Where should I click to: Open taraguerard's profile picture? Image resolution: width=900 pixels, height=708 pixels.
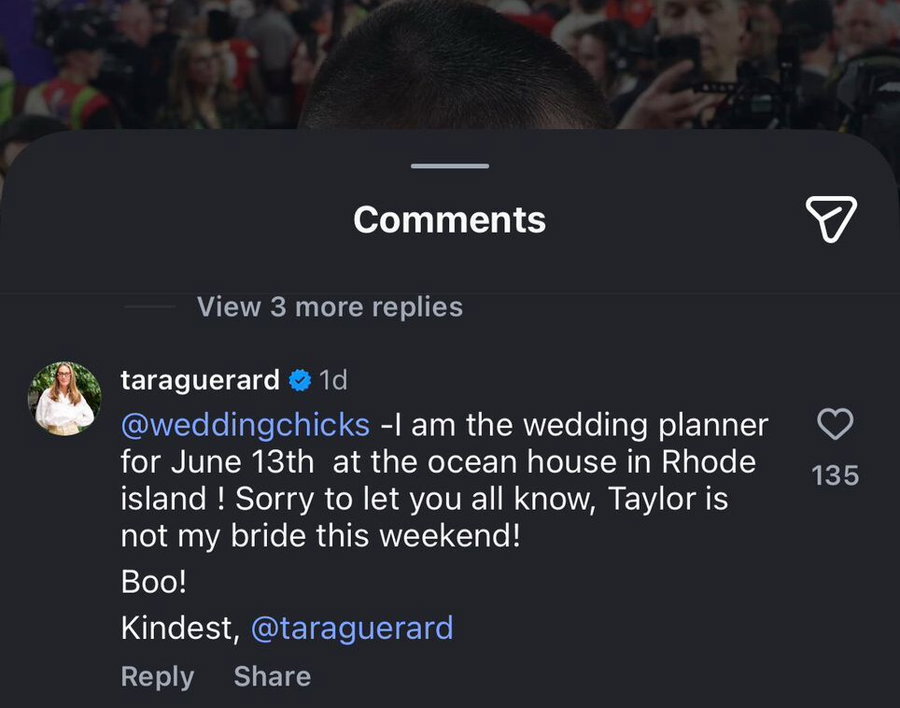click(65, 398)
